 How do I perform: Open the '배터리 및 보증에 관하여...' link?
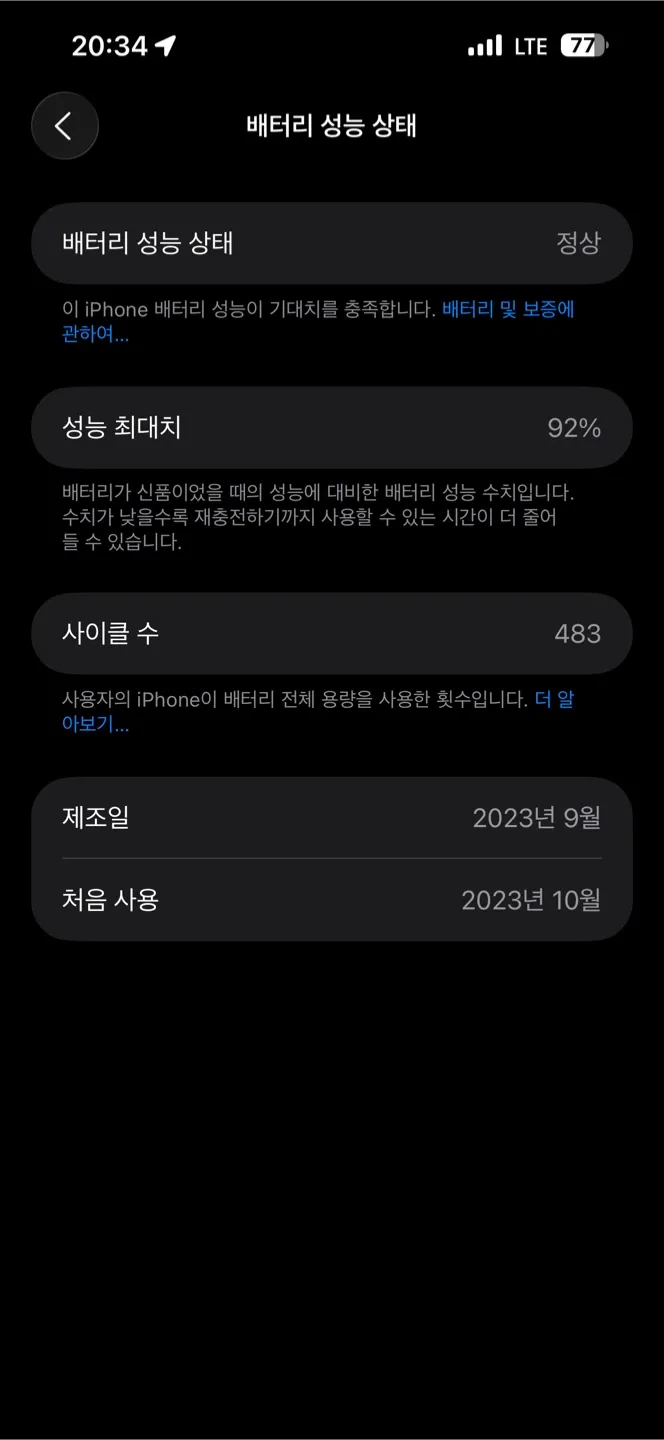[x=508, y=310]
